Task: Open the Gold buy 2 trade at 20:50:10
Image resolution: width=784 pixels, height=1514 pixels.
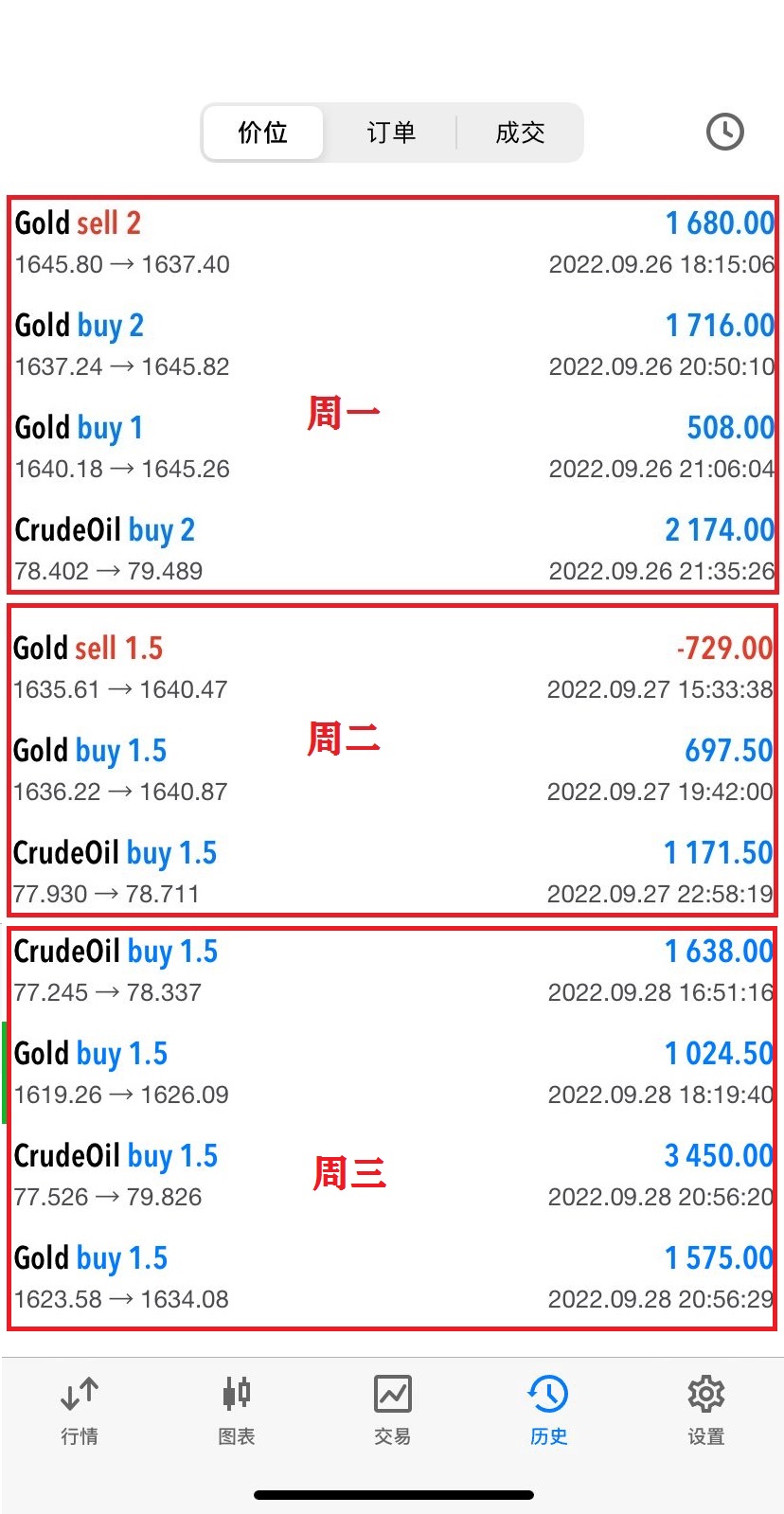Action: tap(393, 345)
